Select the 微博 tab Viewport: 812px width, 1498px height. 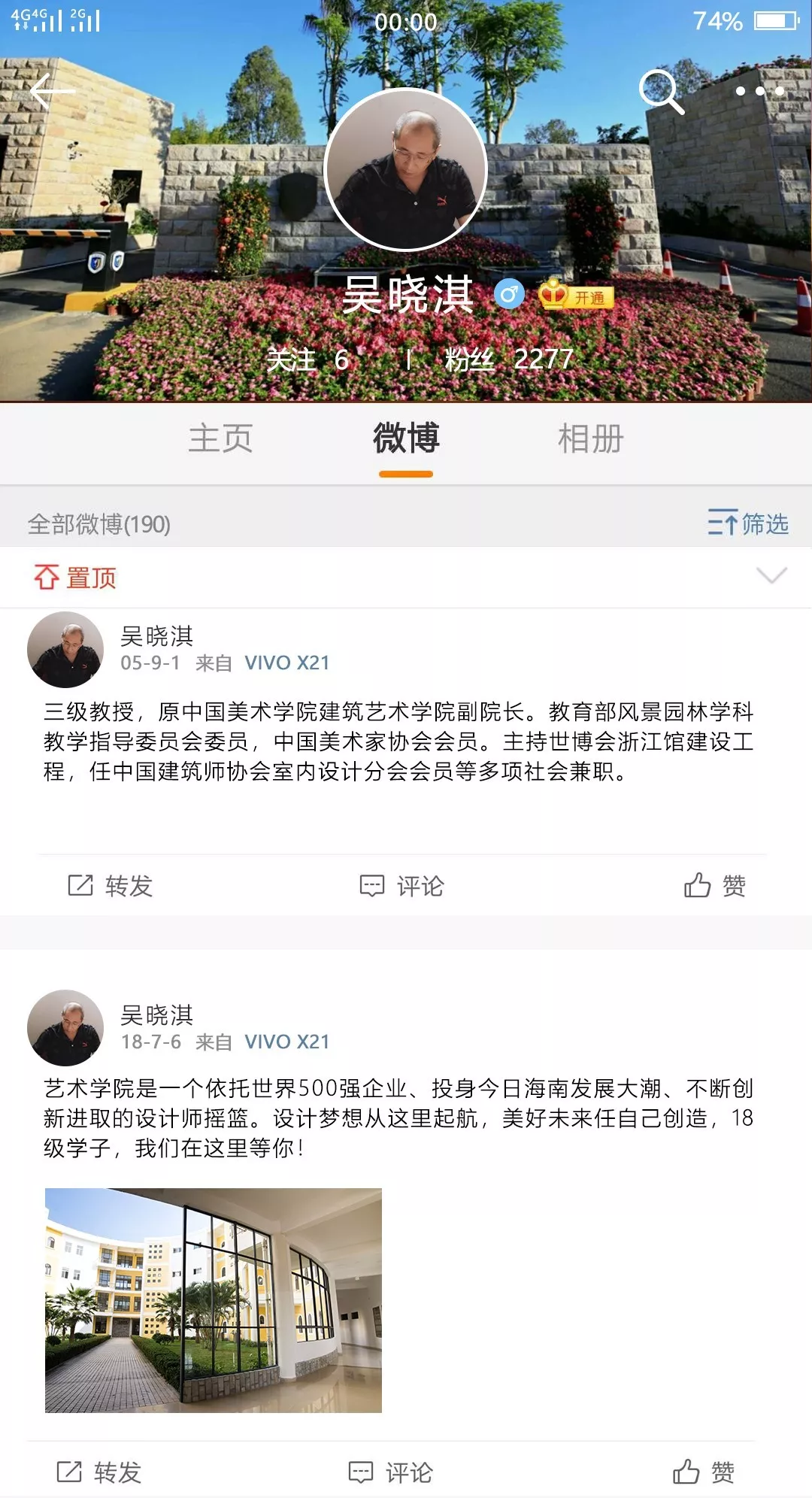point(406,438)
